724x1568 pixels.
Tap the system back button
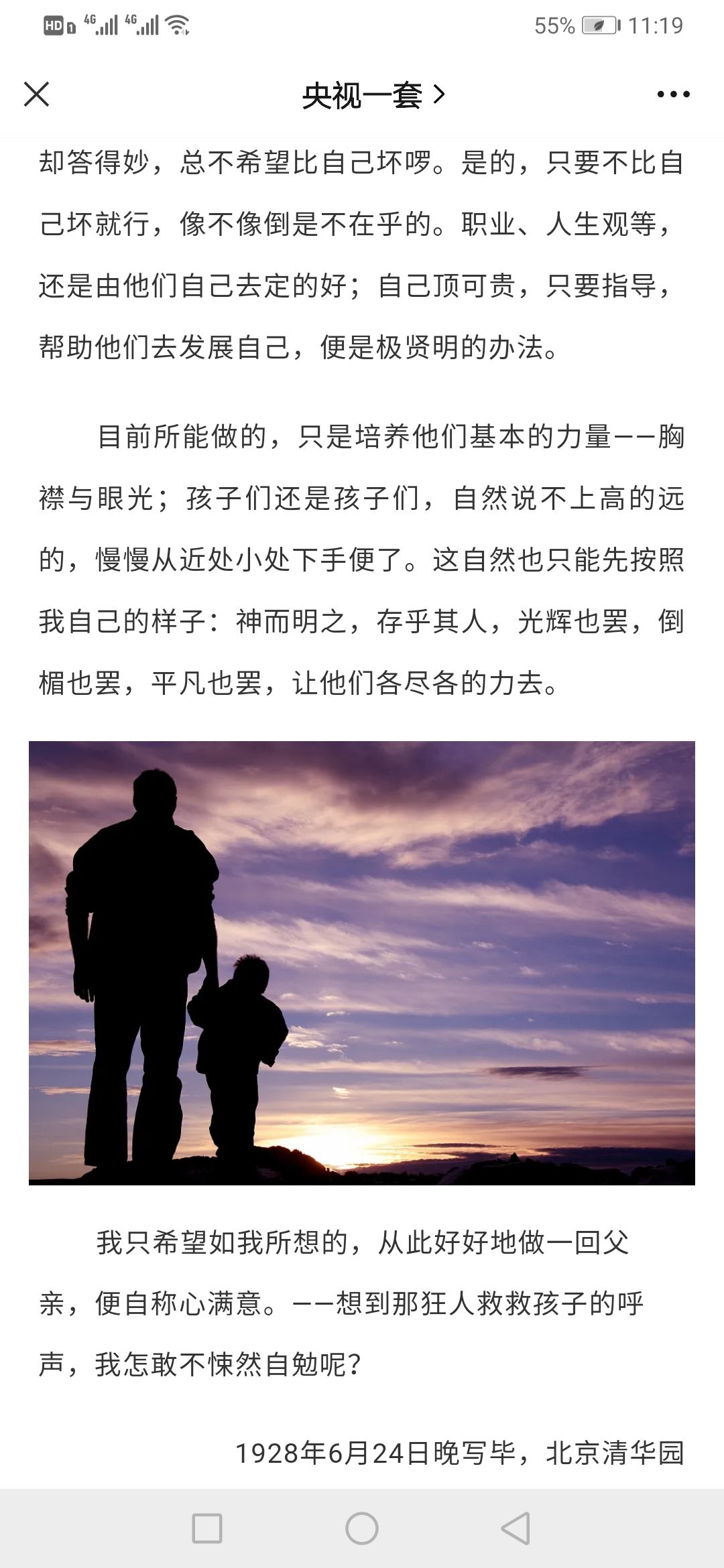tap(516, 1529)
